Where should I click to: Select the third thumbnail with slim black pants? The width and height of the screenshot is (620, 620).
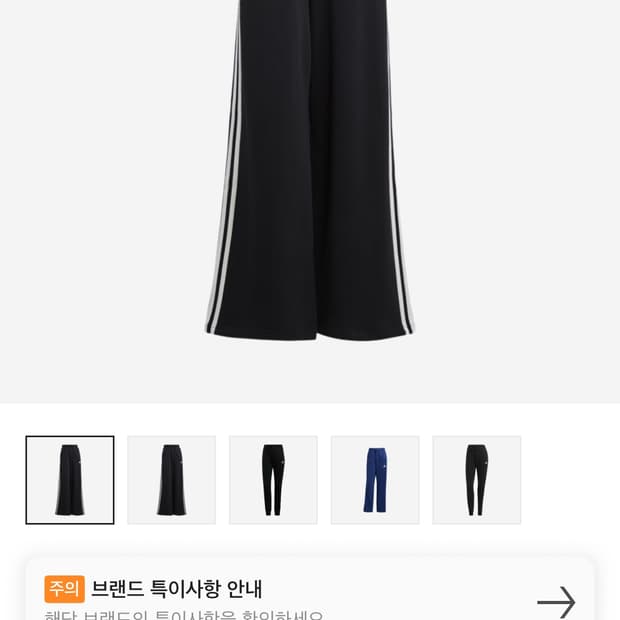click(x=273, y=480)
